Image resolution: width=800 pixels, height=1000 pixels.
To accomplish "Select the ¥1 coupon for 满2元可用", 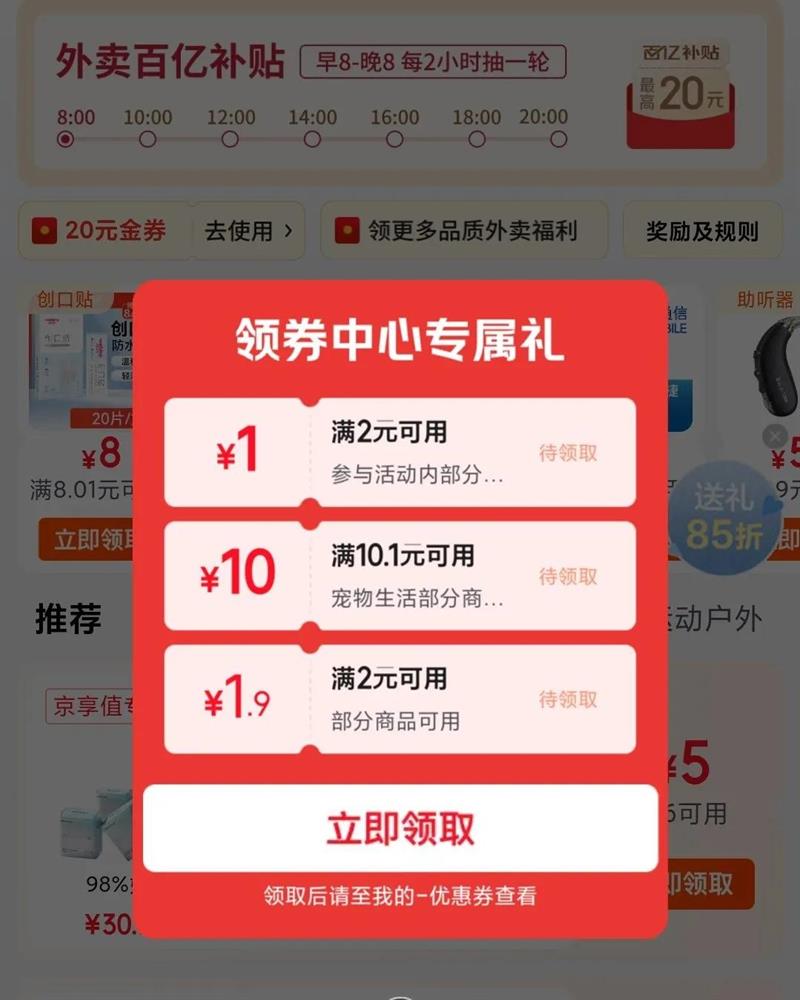I will [400, 452].
